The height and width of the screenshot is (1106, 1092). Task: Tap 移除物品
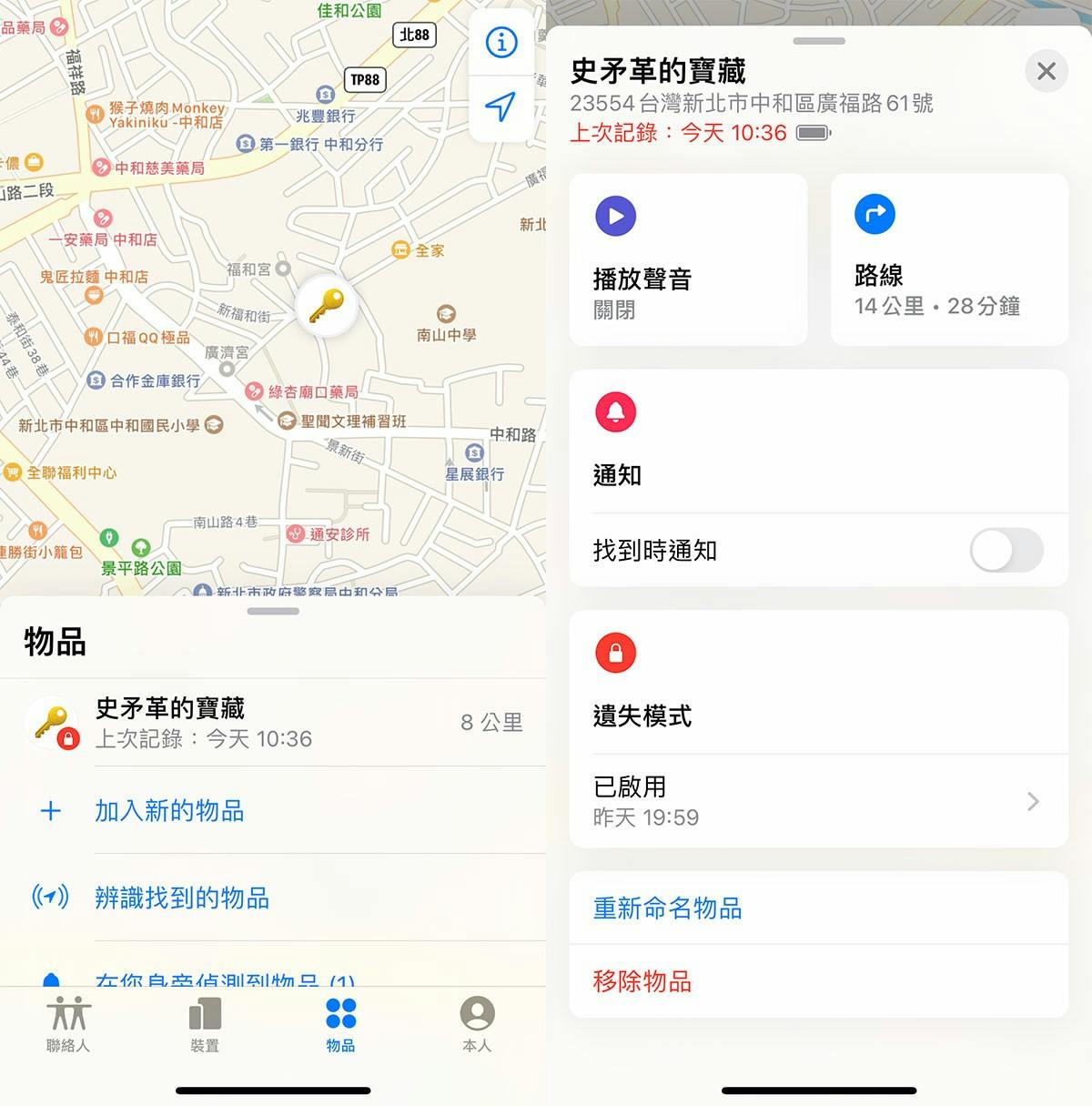tap(642, 981)
